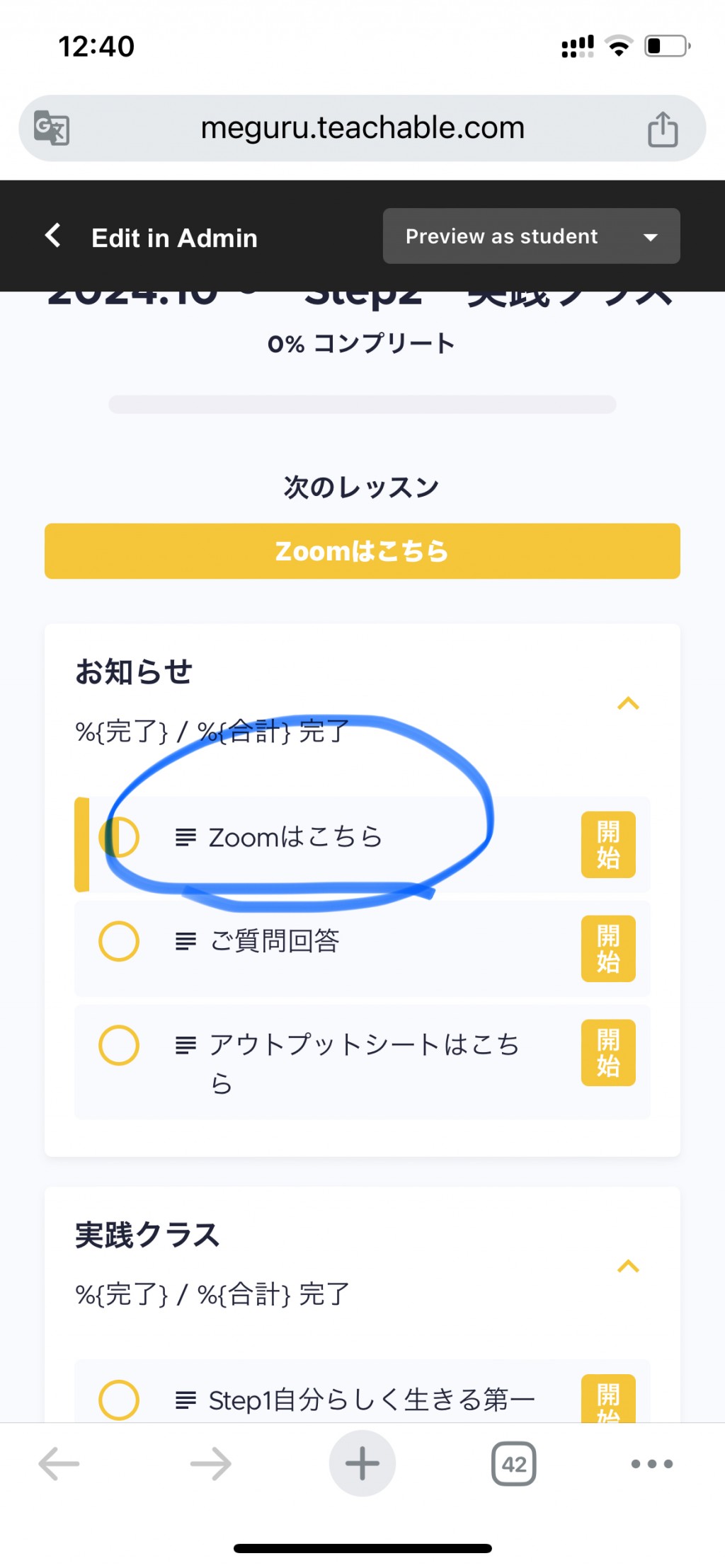Start the ご質問回答 lesson with its 開始 button
725x1568 pixels.
608,948
